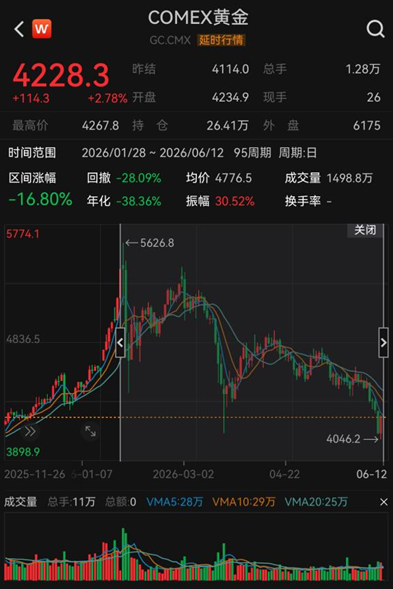
Task: Tap the double-arrow icon on chart
Action: click(30, 432)
